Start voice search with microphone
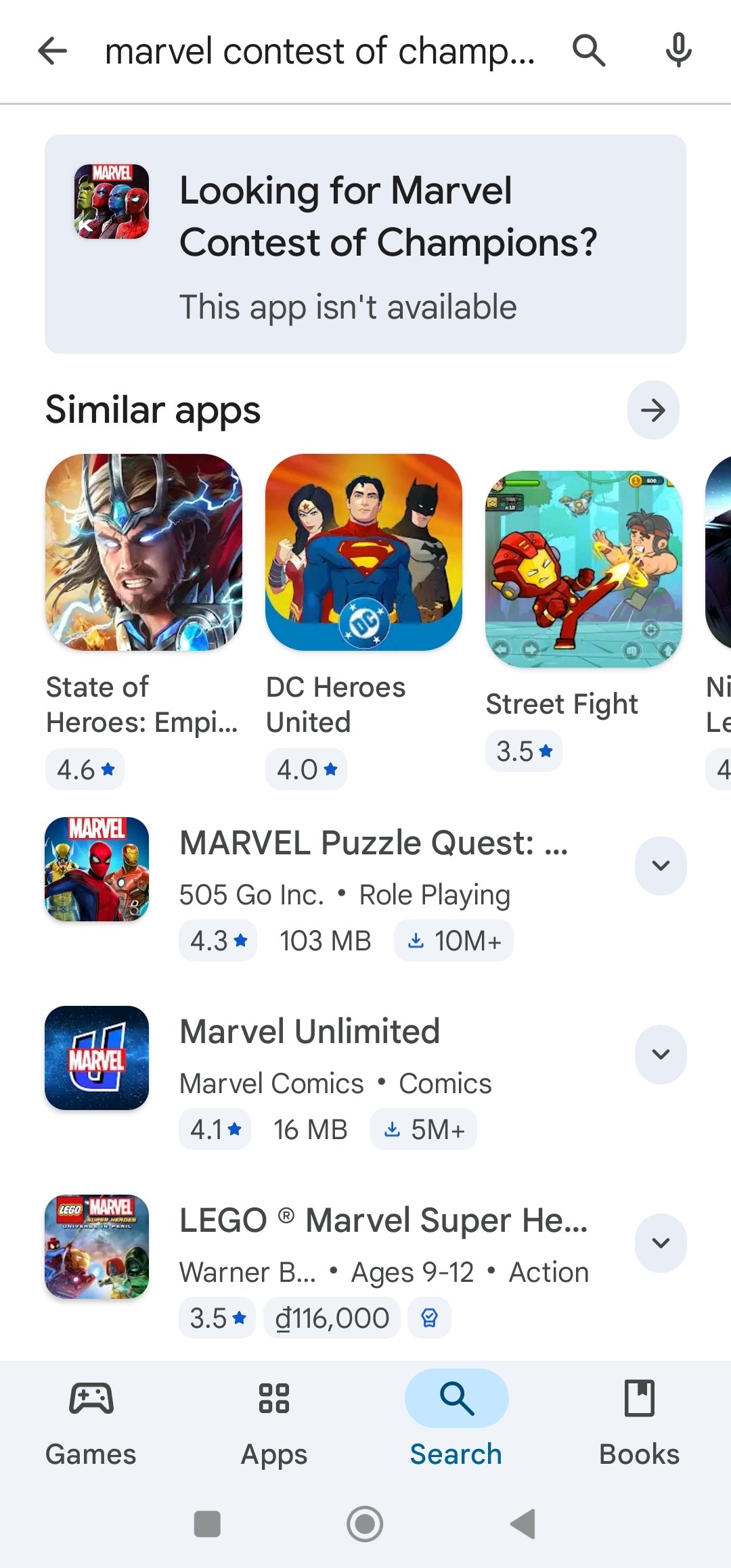This screenshot has height=1568, width=731. click(x=678, y=51)
